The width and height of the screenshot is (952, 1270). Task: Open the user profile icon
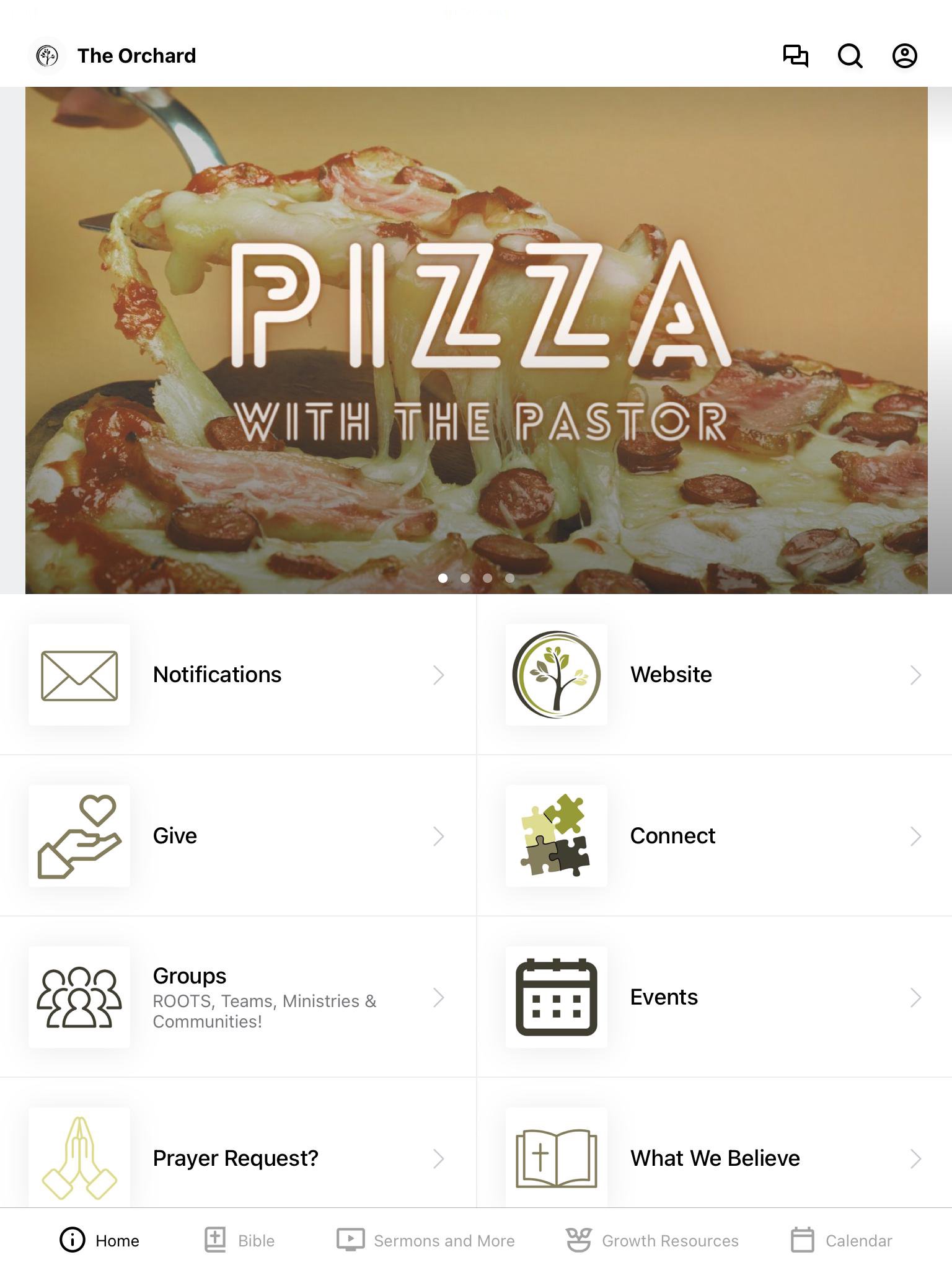pyautogui.click(x=904, y=56)
